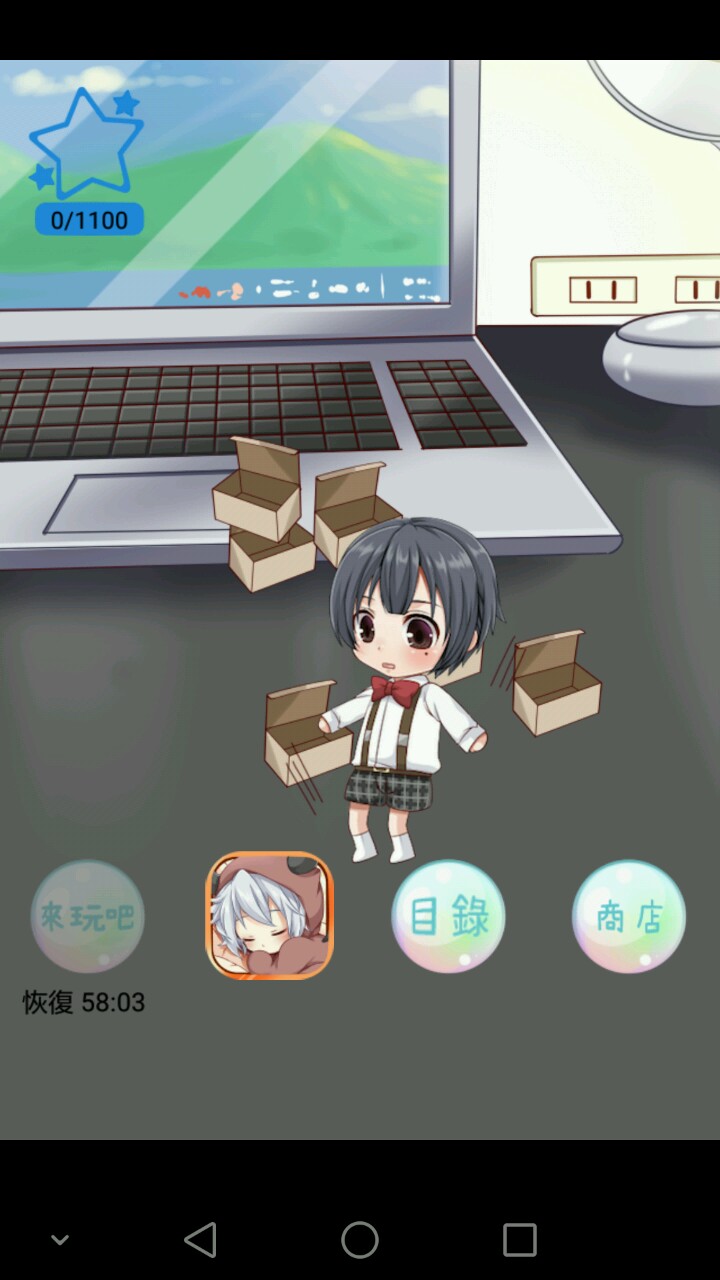The image size is (720, 1280).
Task: Open the recent apps overview
Action: click(519, 1240)
